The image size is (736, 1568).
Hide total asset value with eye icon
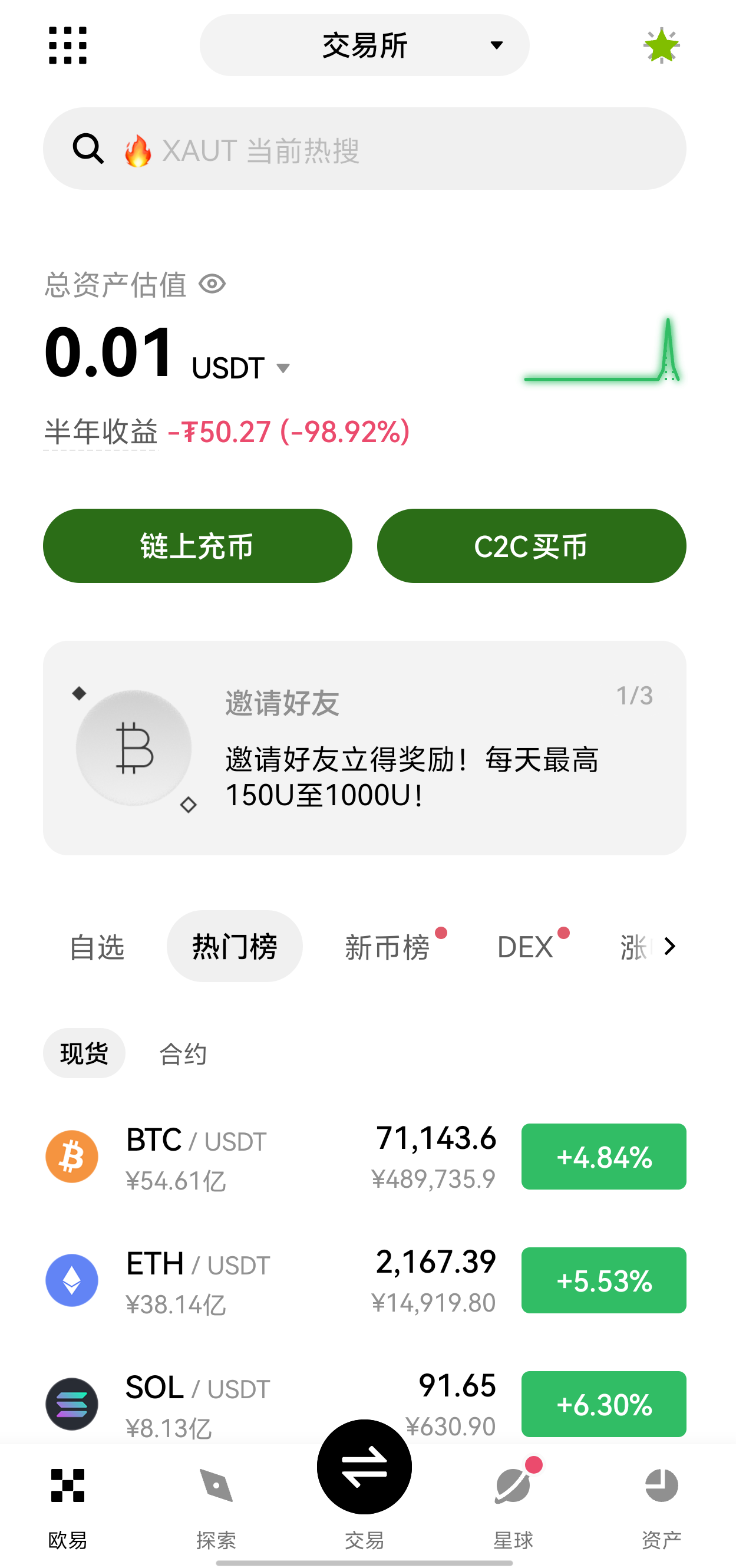click(212, 284)
